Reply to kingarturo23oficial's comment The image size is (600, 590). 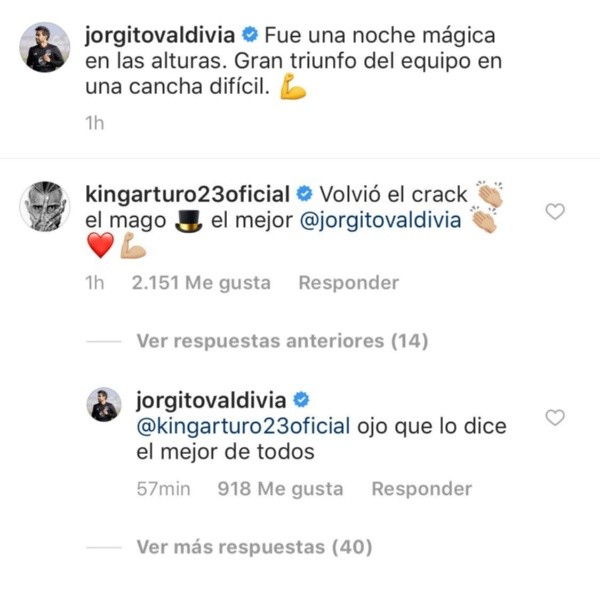coord(348,283)
